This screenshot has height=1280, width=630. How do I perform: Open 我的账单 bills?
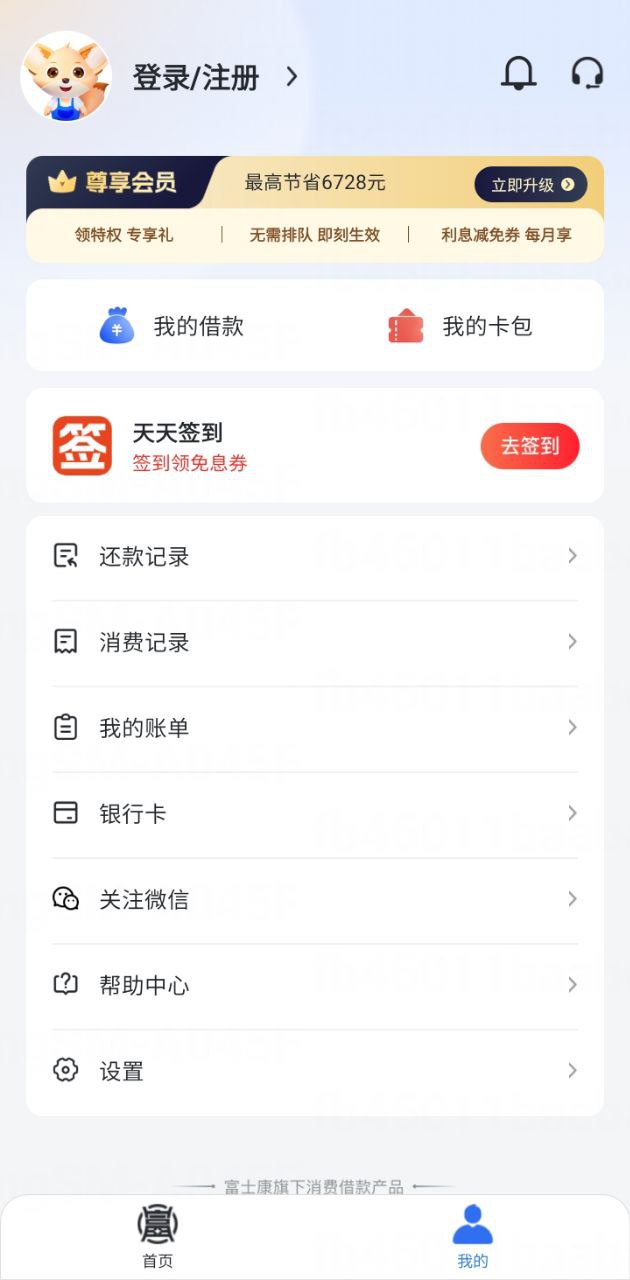315,728
